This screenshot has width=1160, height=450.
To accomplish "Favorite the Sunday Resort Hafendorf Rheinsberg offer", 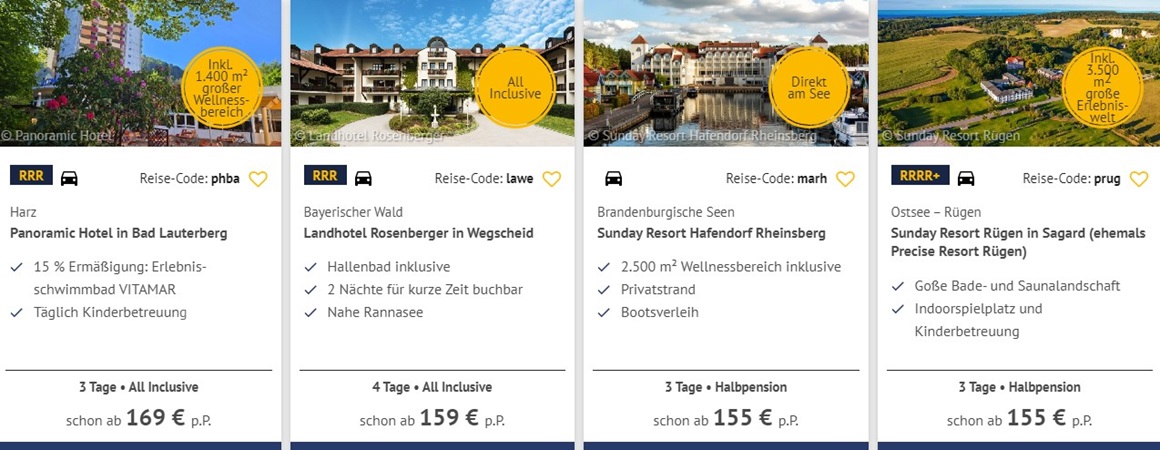I will coord(845,179).
